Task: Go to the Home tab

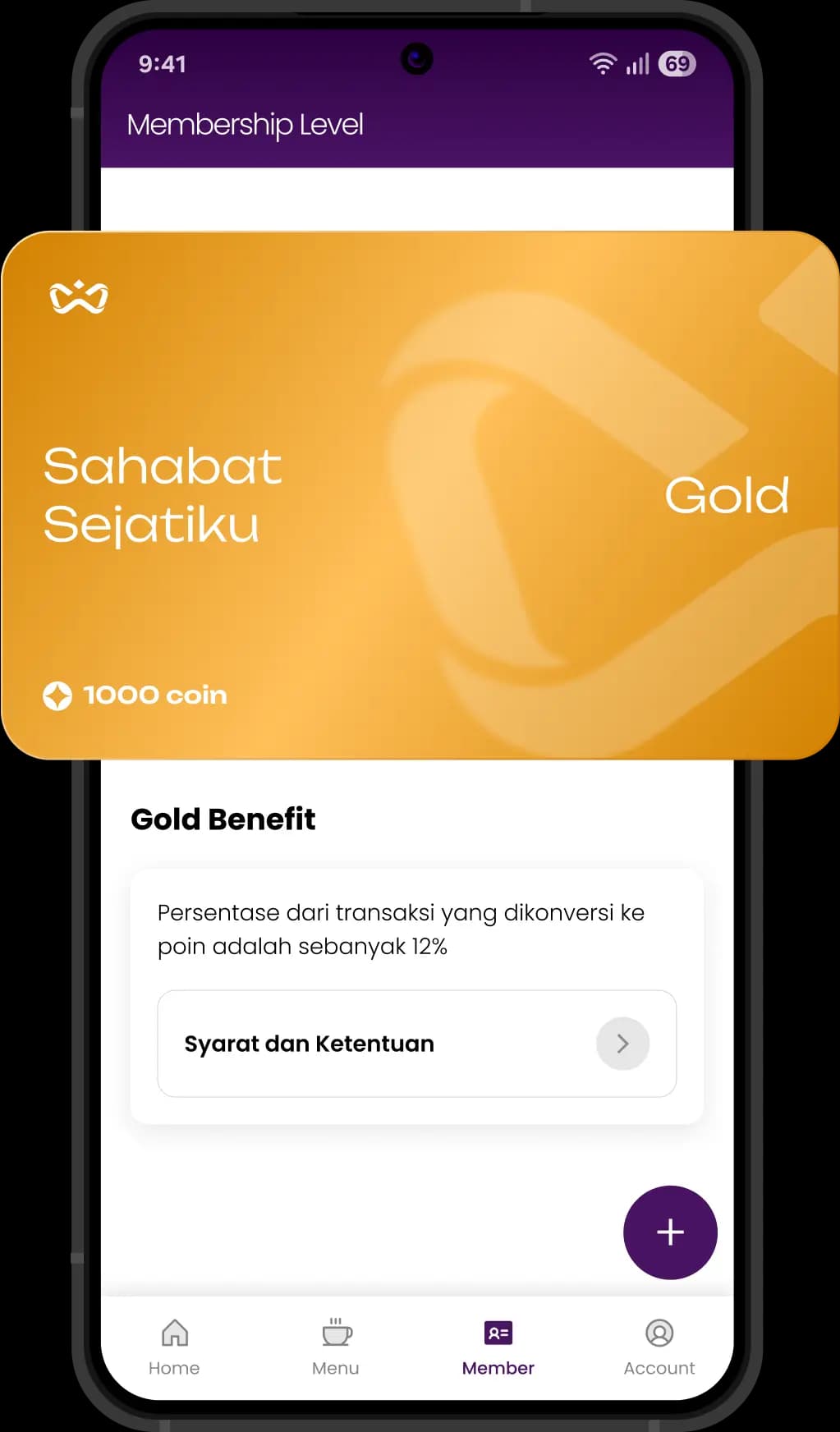Action: (x=174, y=1347)
